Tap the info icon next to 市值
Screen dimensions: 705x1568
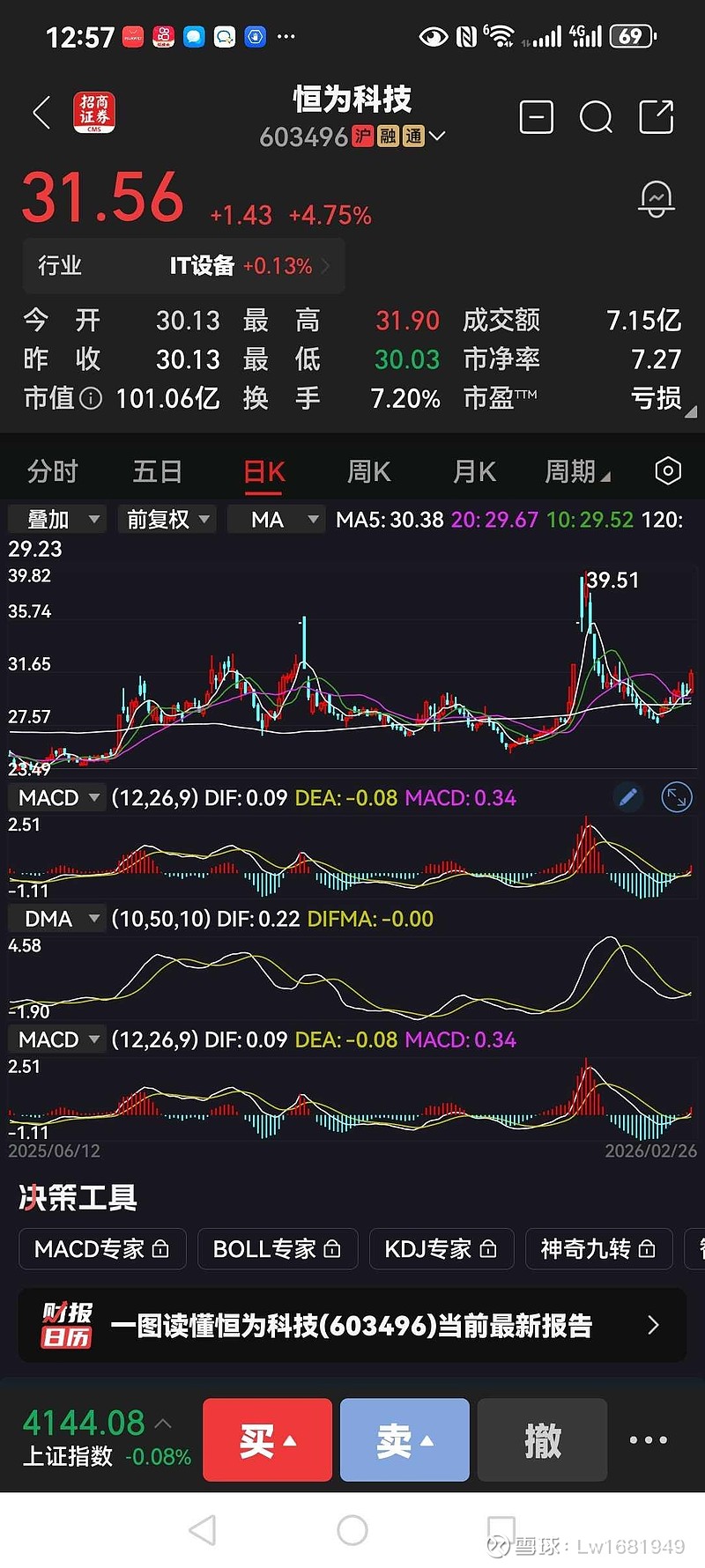[x=93, y=399]
